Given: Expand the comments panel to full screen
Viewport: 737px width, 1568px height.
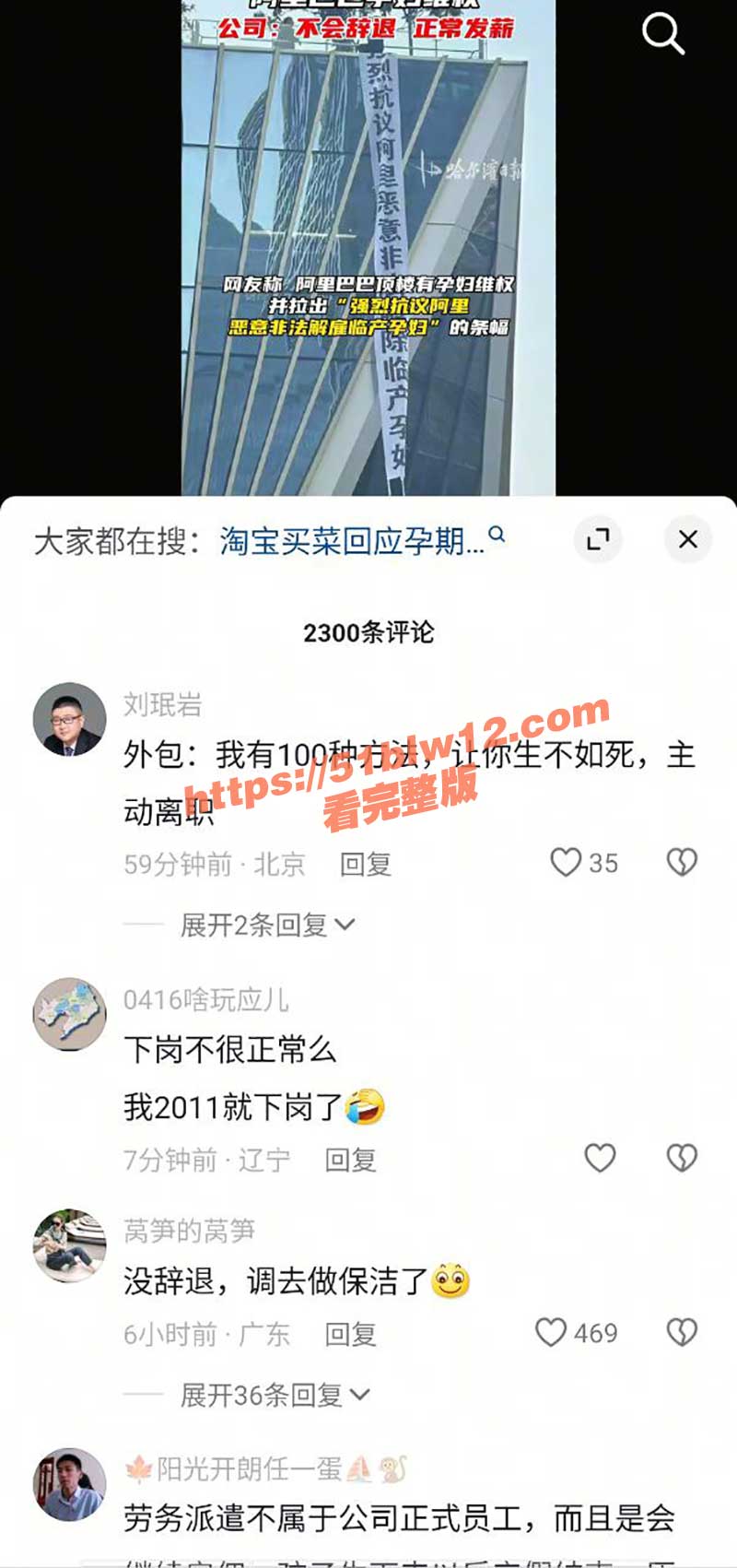Looking at the screenshot, I should click(x=598, y=540).
